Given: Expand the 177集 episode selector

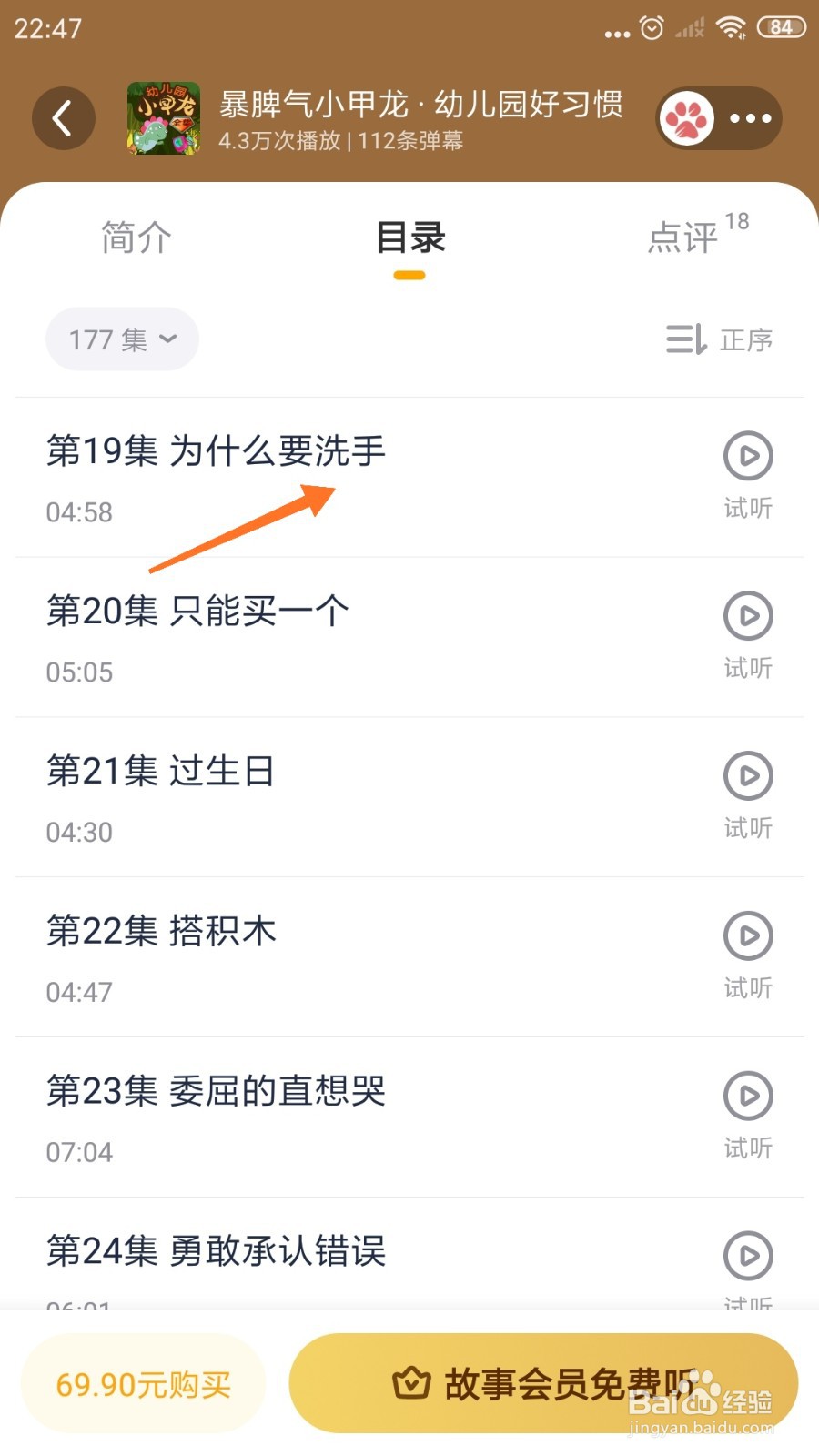Looking at the screenshot, I should tap(122, 339).
